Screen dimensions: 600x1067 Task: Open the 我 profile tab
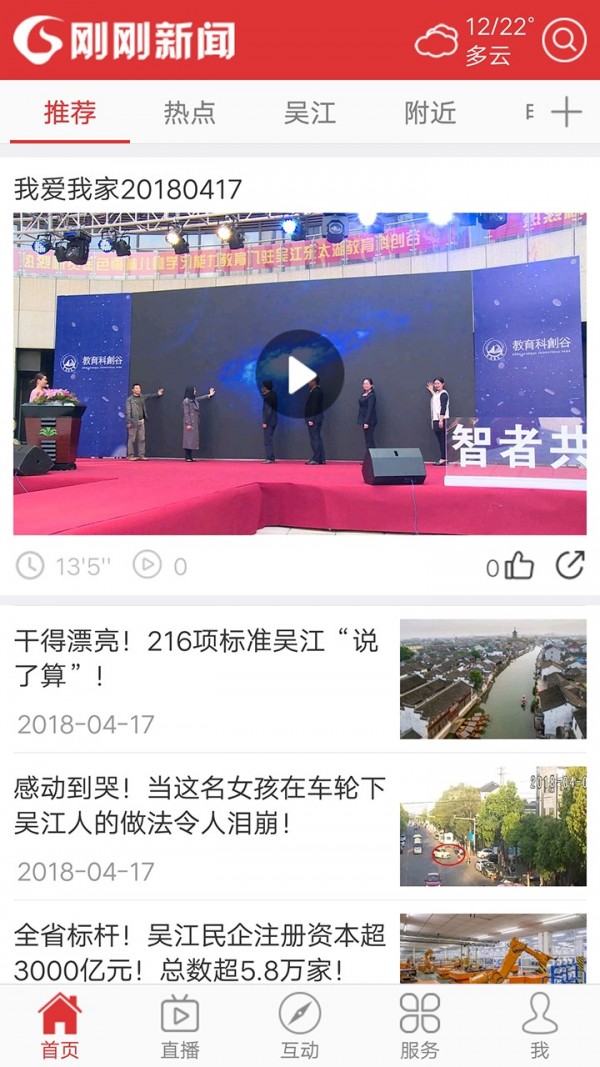[540, 1026]
